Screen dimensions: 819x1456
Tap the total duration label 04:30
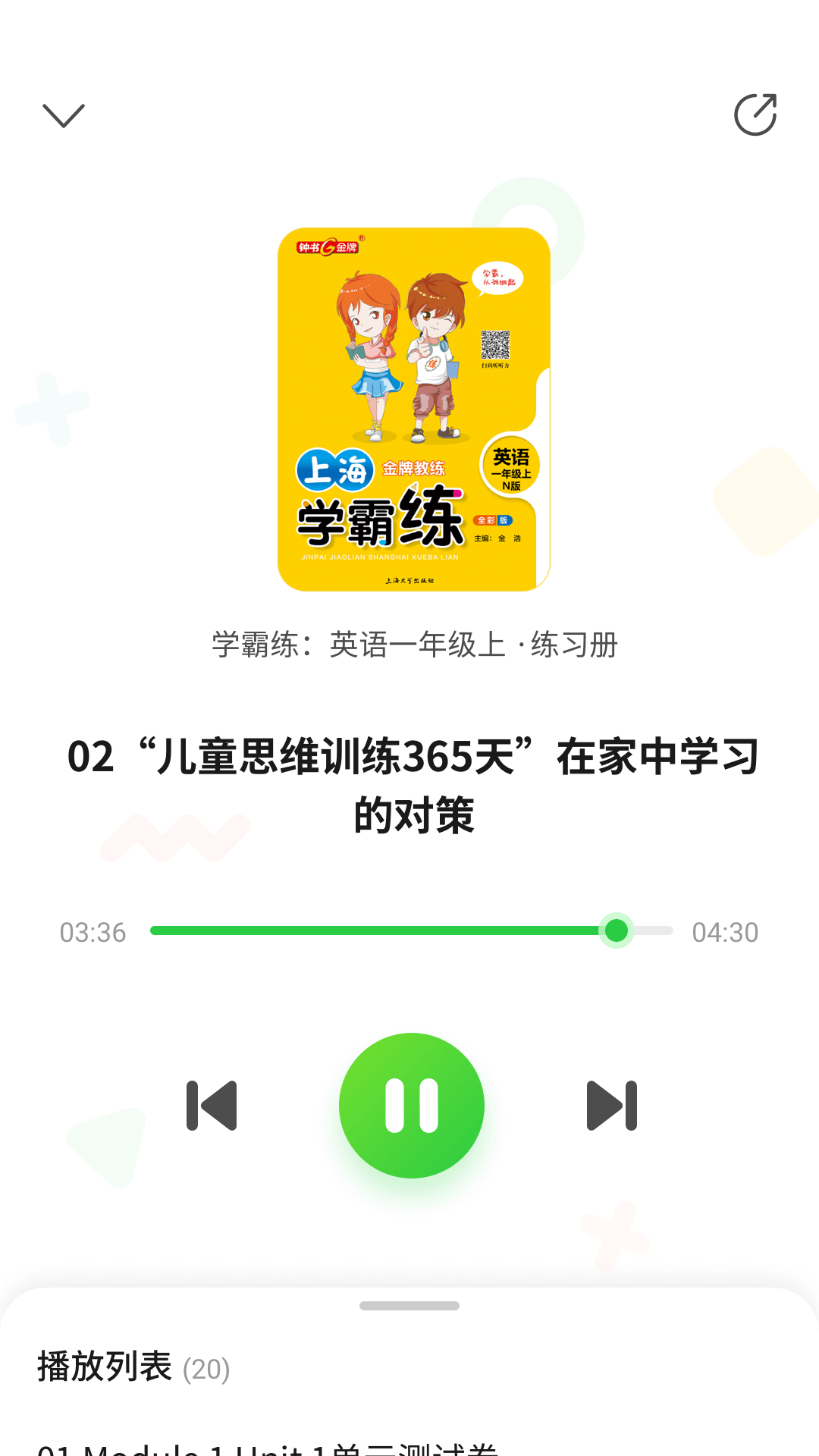[726, 932]
